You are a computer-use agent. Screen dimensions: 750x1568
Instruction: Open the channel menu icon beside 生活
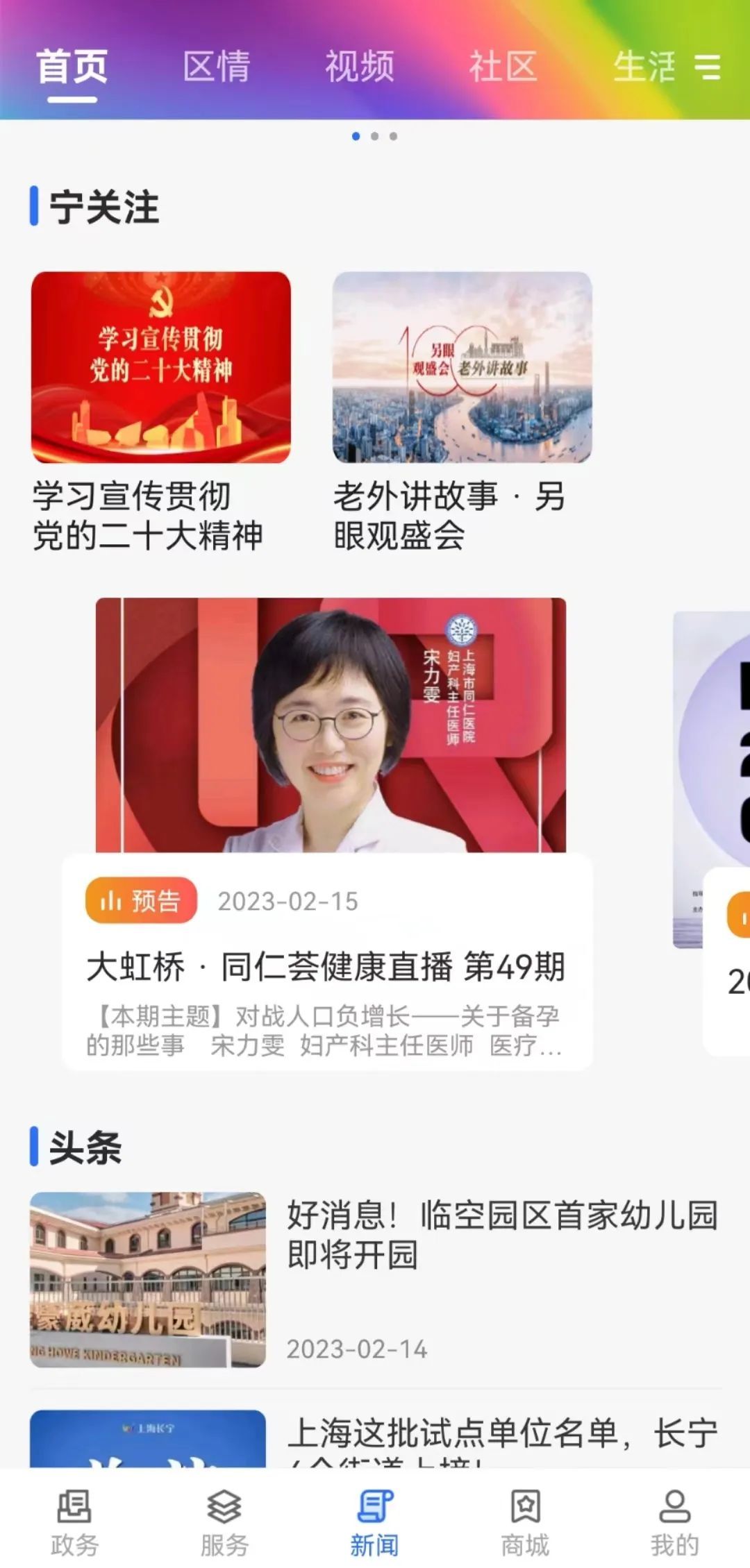[x=708, y=67]
